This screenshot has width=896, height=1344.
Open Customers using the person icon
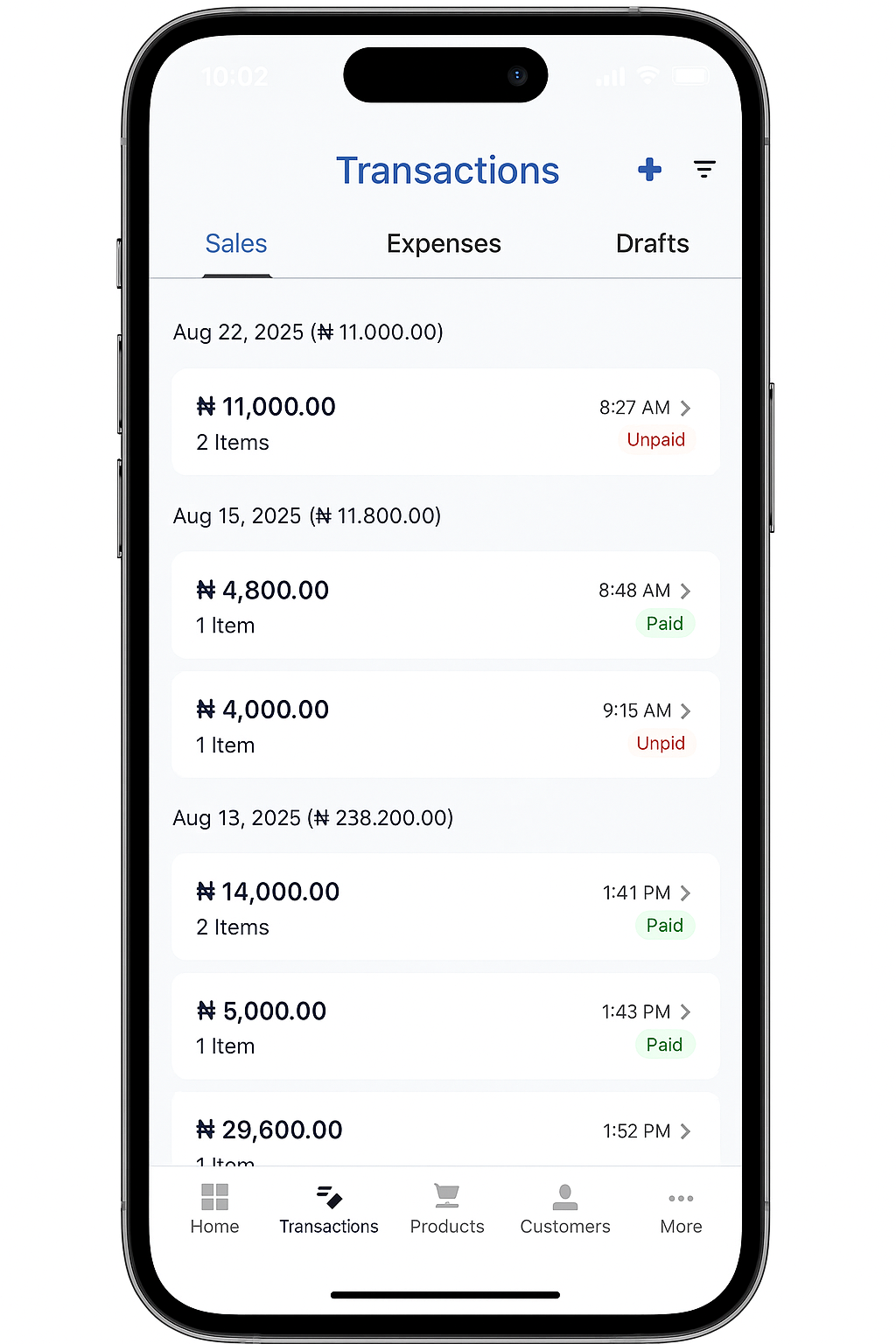[x=564, y=1194]
